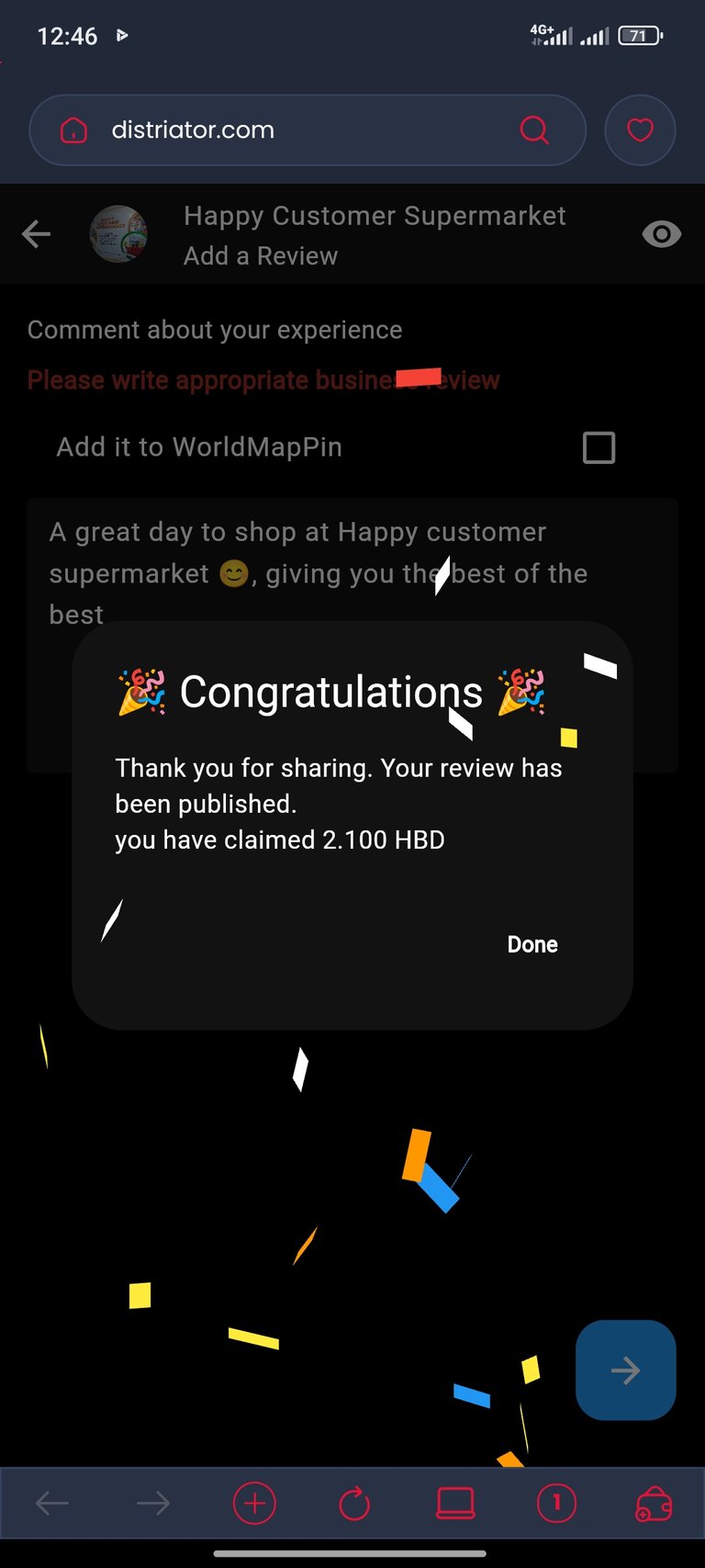Go back from Add a Review
The image size is (705, 1568).
(37, 234)
